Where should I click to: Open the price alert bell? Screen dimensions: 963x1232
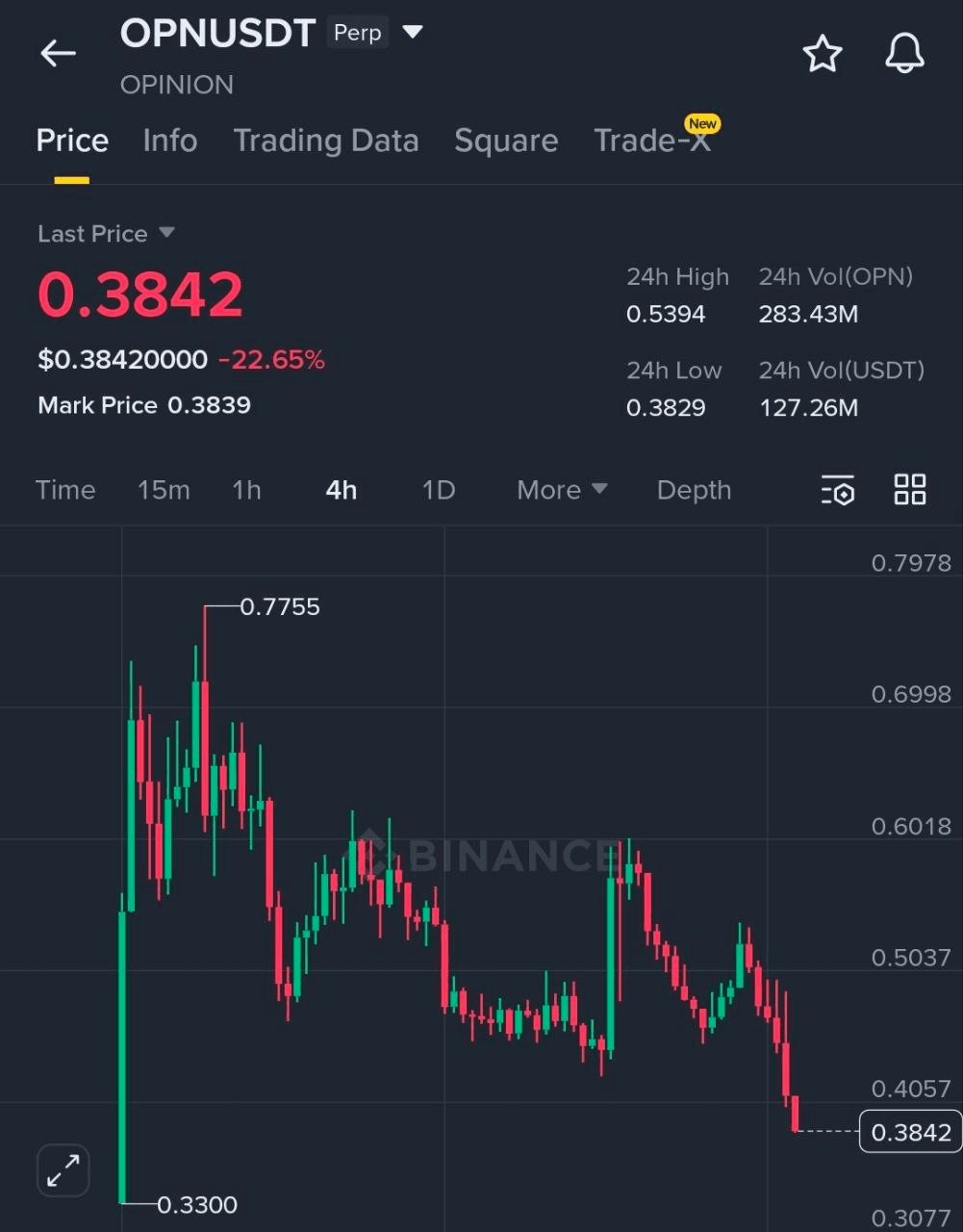coord(903,54)
